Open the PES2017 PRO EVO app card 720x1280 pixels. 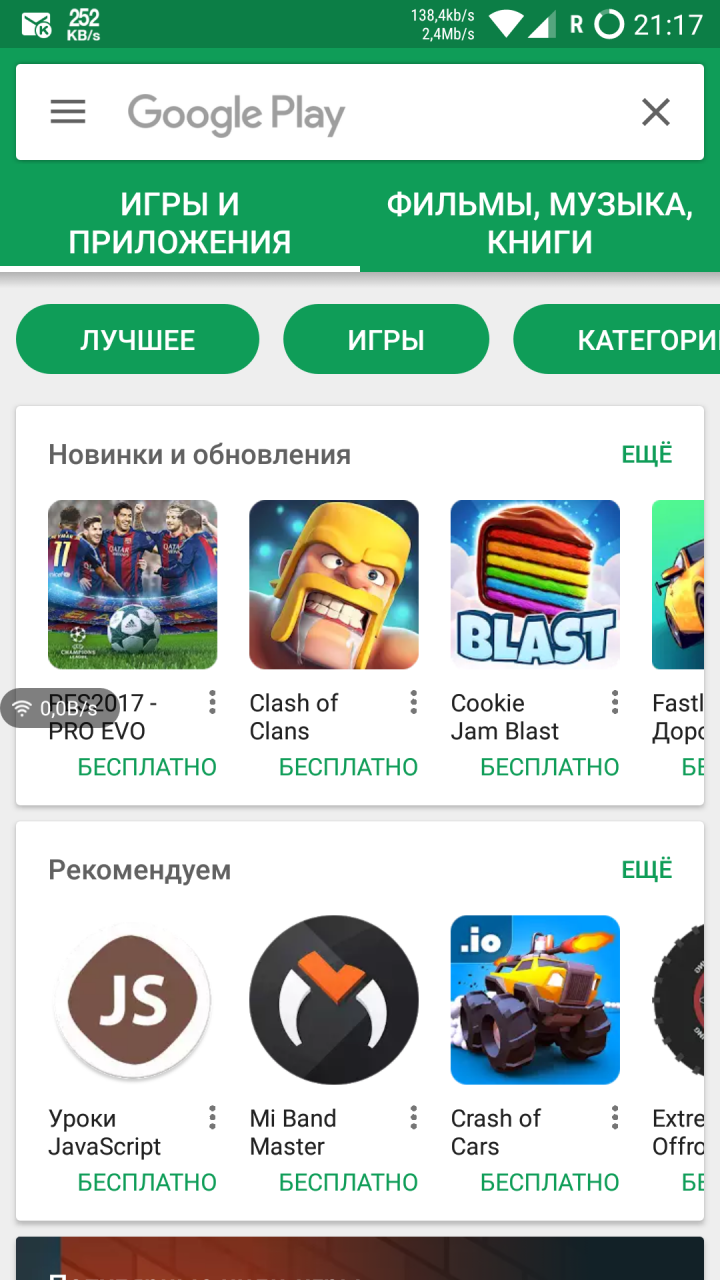(133, 585)
